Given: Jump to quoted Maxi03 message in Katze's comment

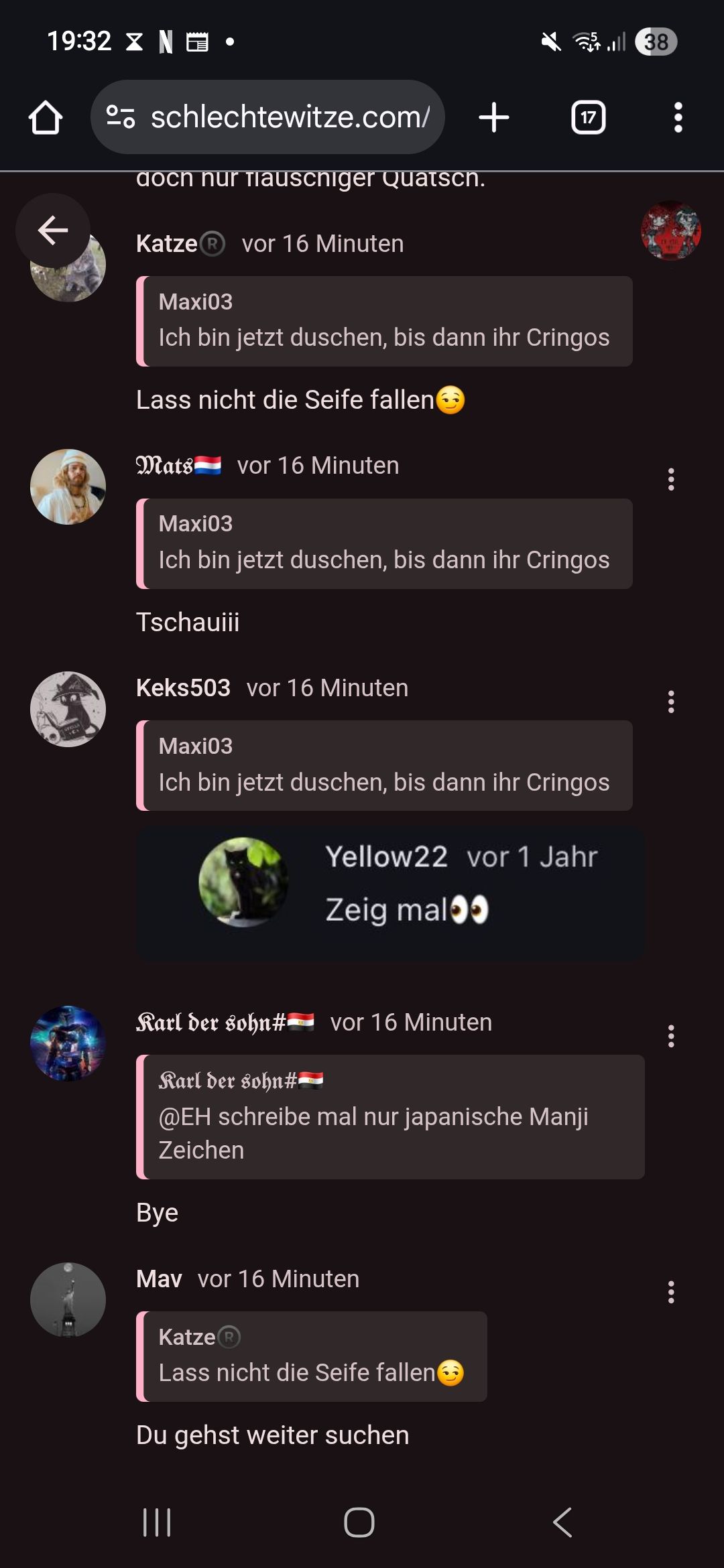Looking at the screenshot, I should point(385,322).
